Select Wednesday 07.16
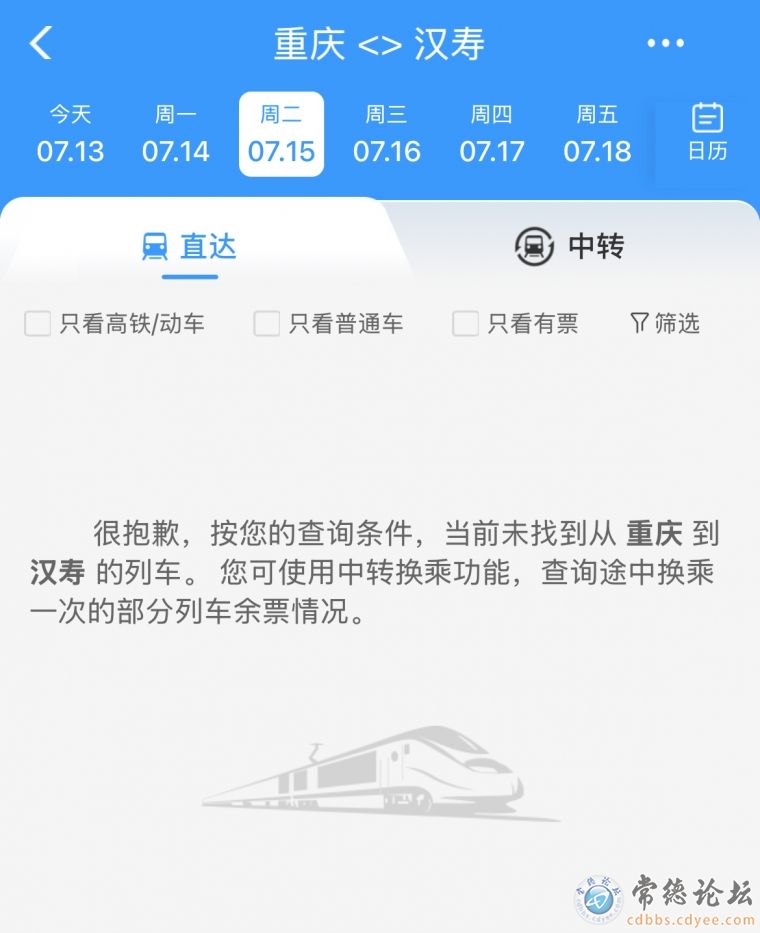The image size is (760, 933). point(386,135)
